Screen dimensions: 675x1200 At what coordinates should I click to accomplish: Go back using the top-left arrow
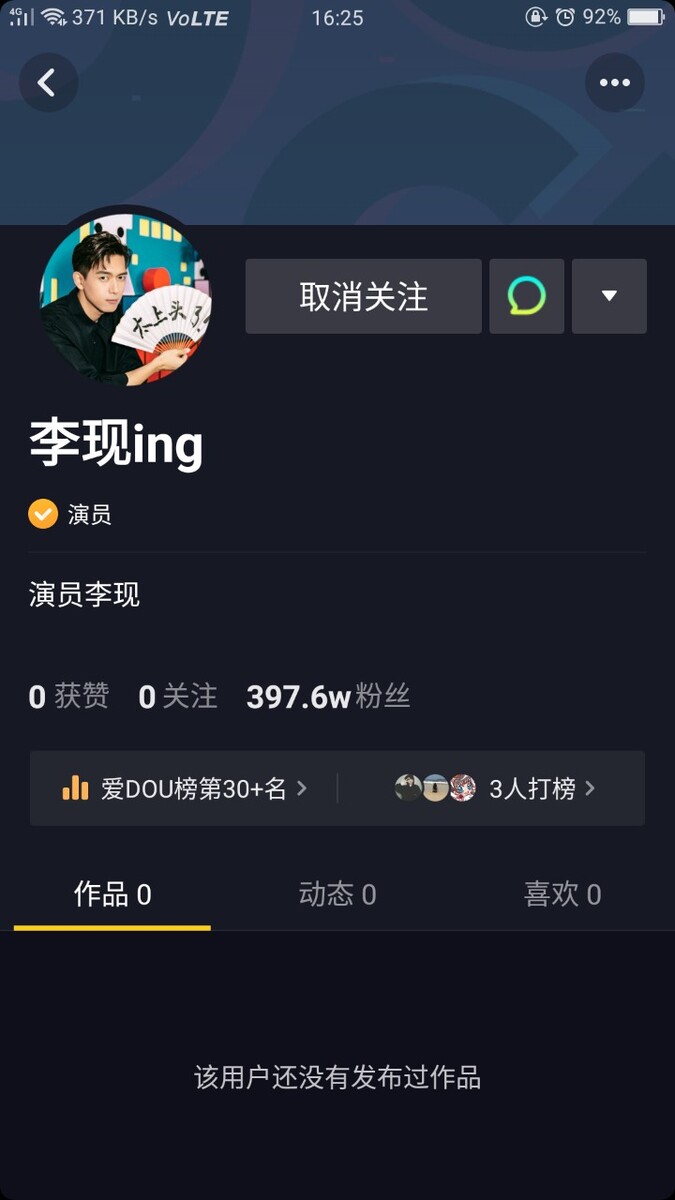(x=48, y=82)
